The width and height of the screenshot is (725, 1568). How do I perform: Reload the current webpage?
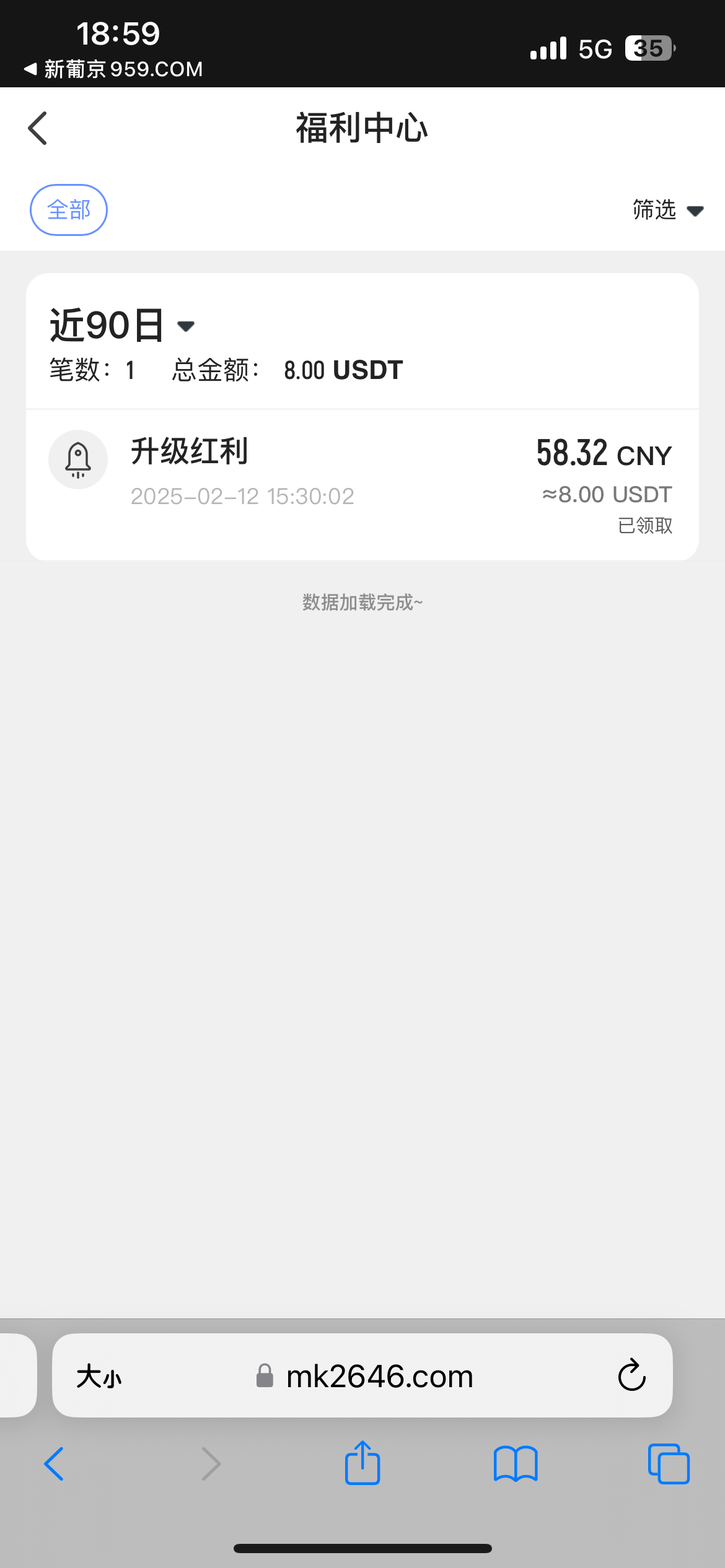[631, 1375]
